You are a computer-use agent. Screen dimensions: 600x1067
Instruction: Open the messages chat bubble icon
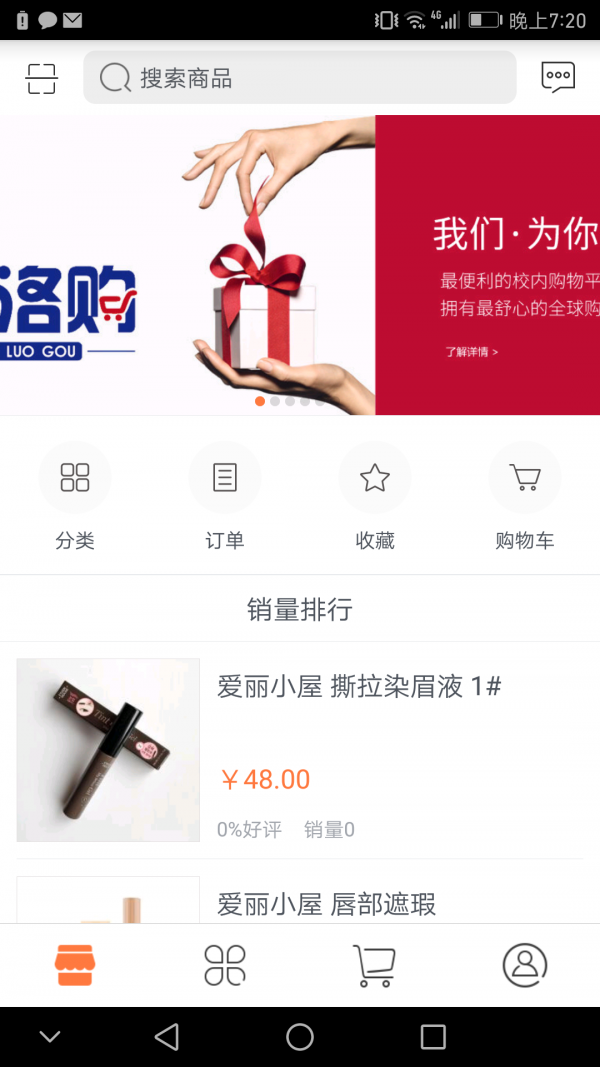tap(558, 78)
